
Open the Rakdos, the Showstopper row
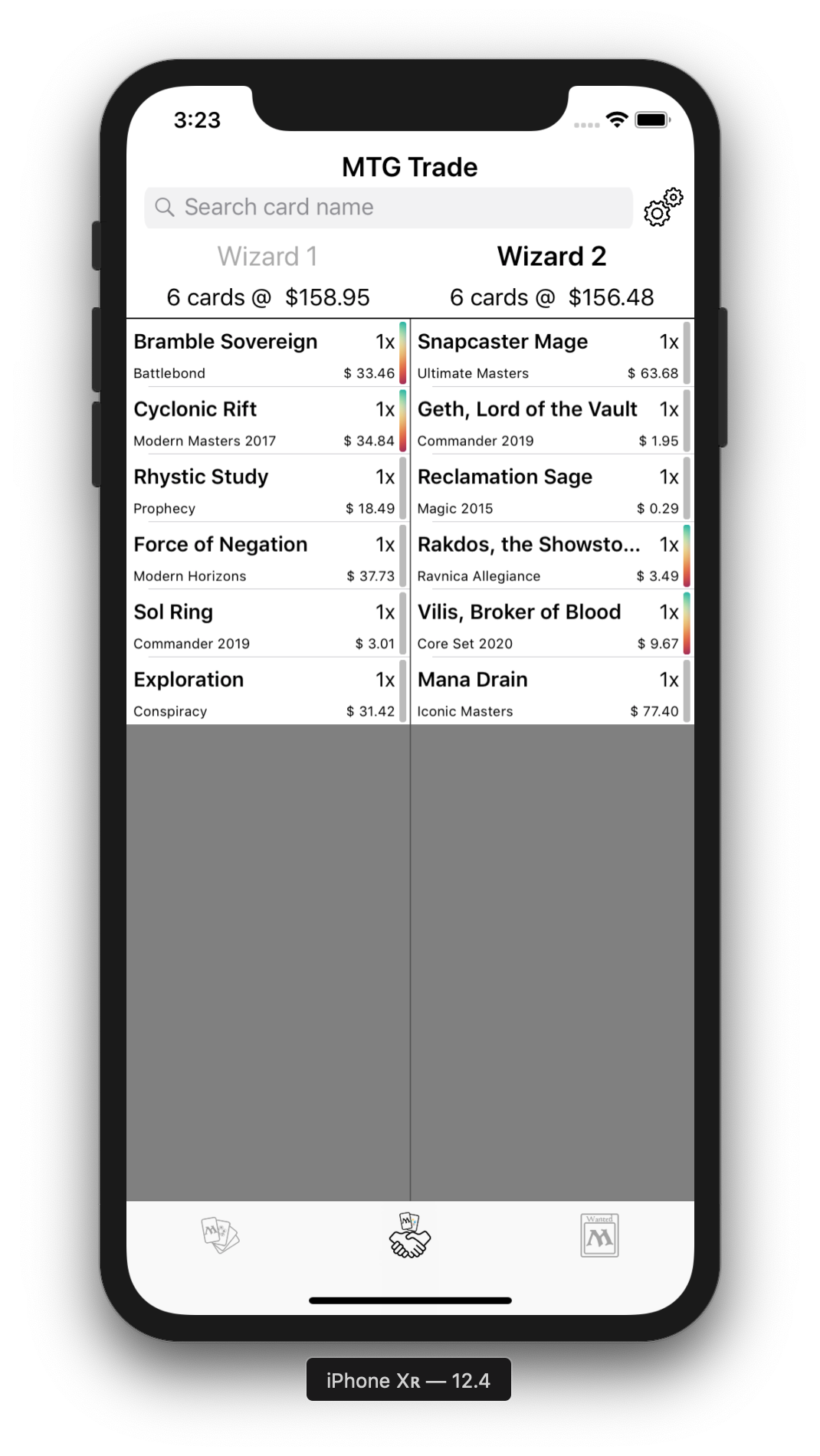(552, 556)
